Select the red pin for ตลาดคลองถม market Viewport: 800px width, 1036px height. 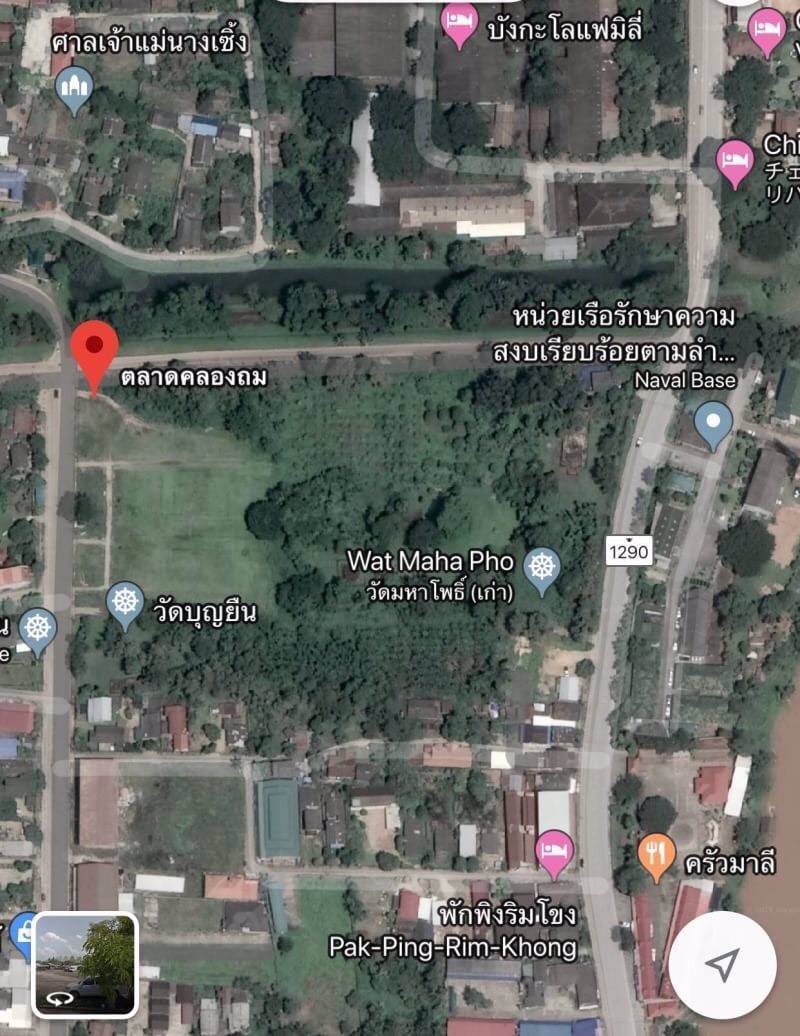(x=94, y=345)
